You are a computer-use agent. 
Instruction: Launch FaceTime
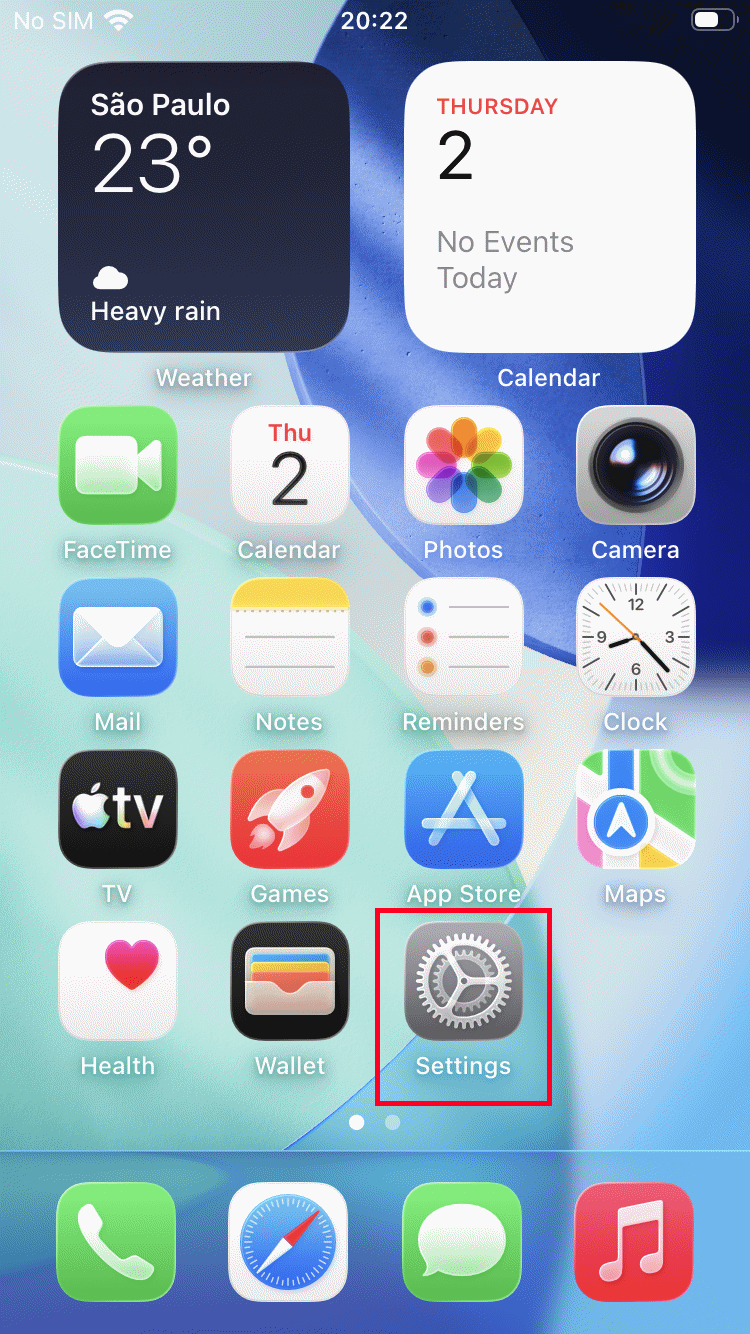click(117, 465)
